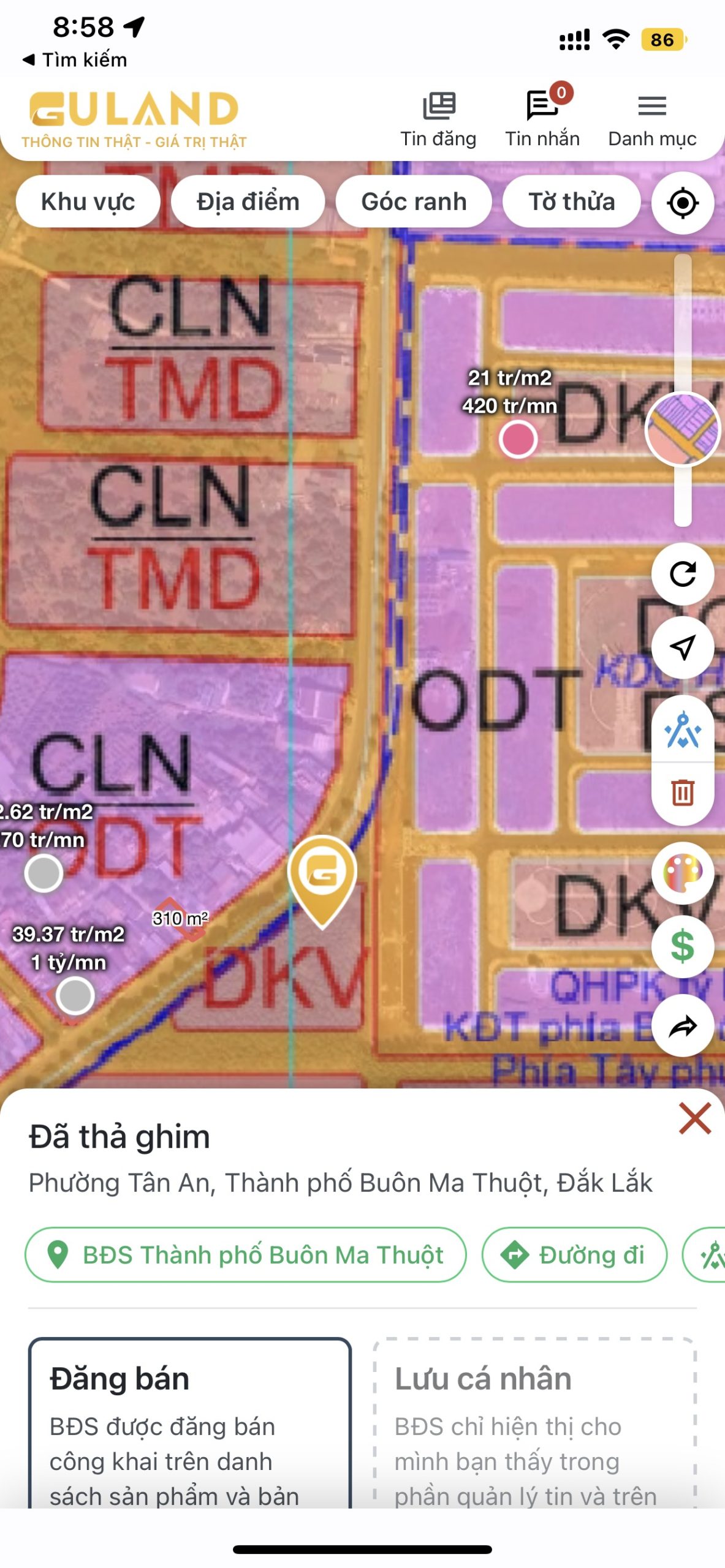The image size is (725, 1568).
Task: Go back to Tìm kiếm
Action: click(x=75, y=60)
